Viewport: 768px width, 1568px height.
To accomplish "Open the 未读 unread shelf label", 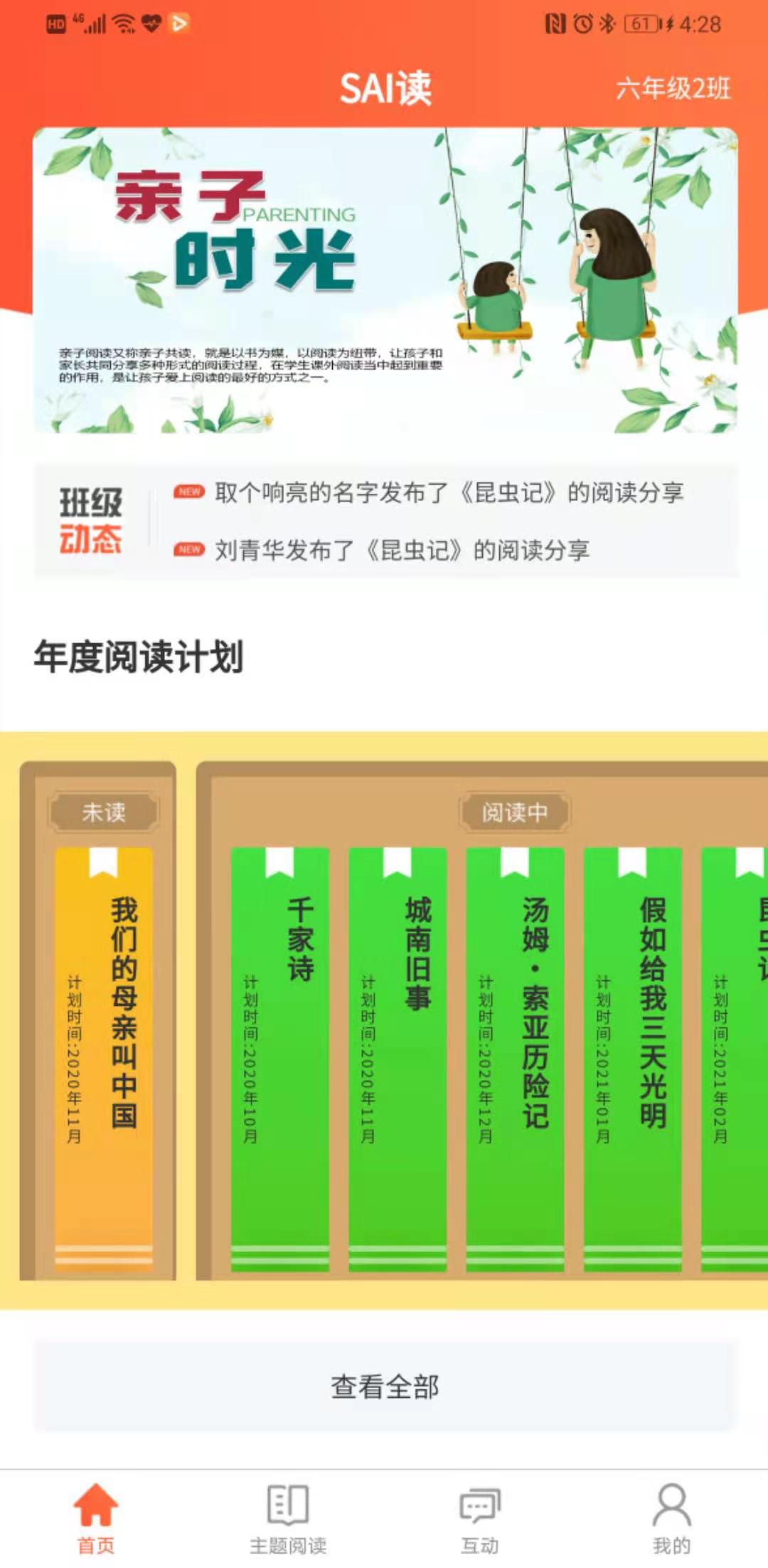I will click(x=104, y=812).
